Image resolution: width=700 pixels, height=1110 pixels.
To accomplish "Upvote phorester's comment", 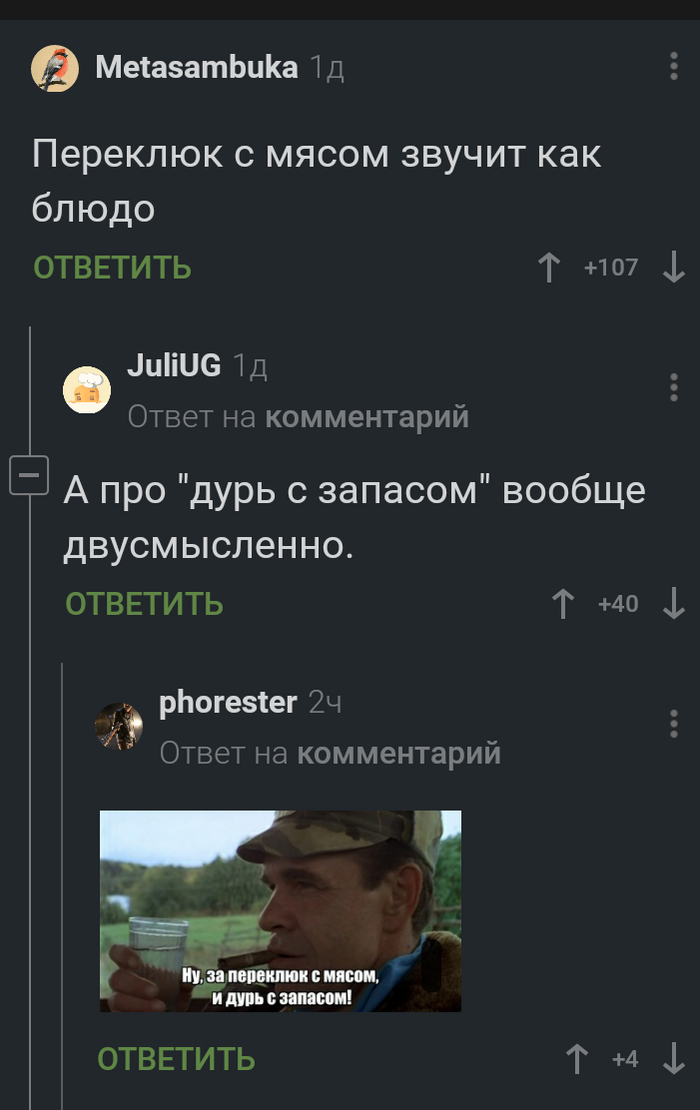I will [577, 1059].
